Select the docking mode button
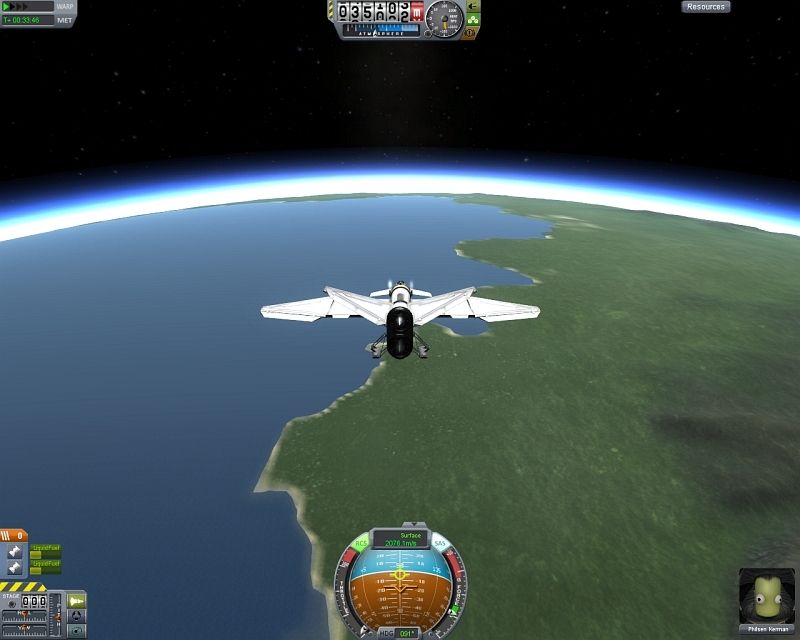The height and width of the screenshot is (640, 800). click(76, 615)
